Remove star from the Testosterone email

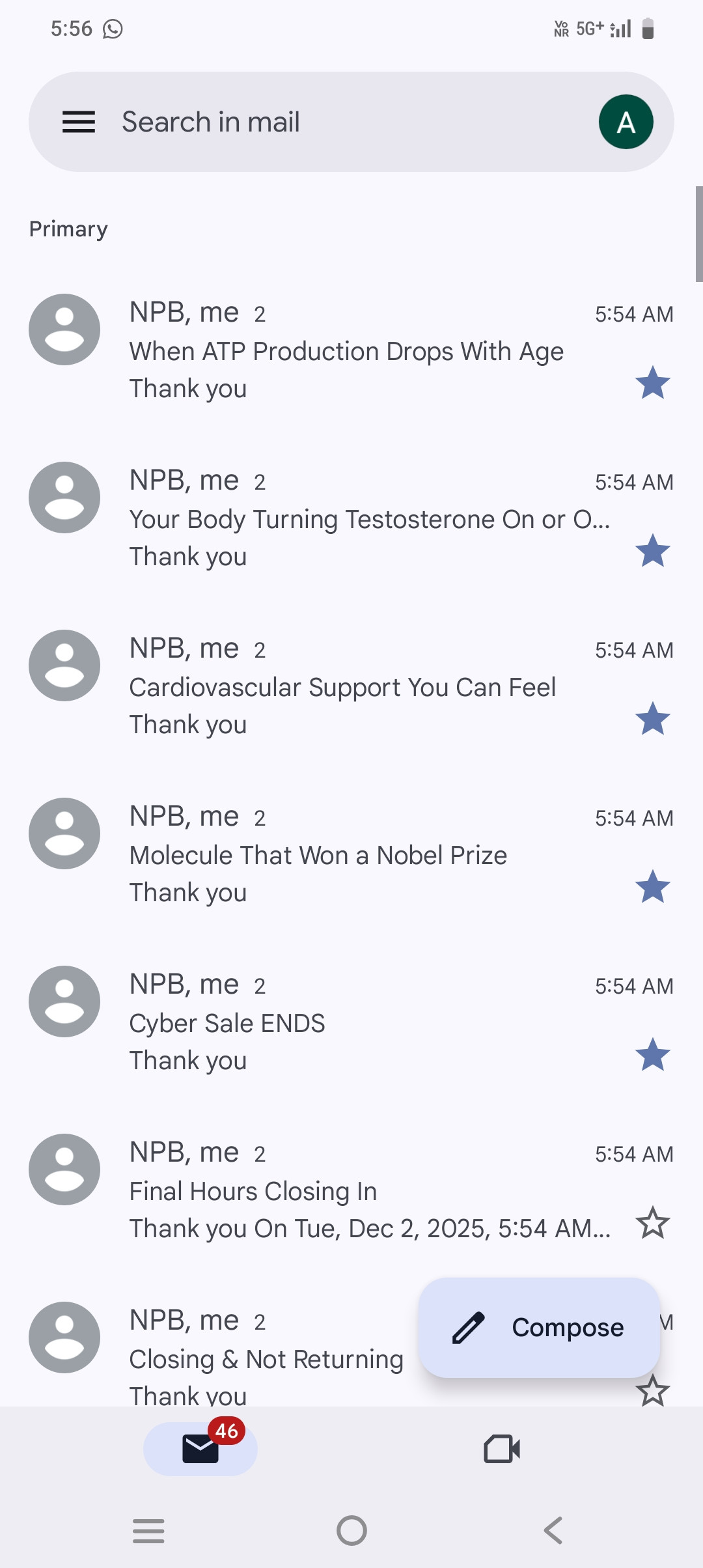click(652, 551)
